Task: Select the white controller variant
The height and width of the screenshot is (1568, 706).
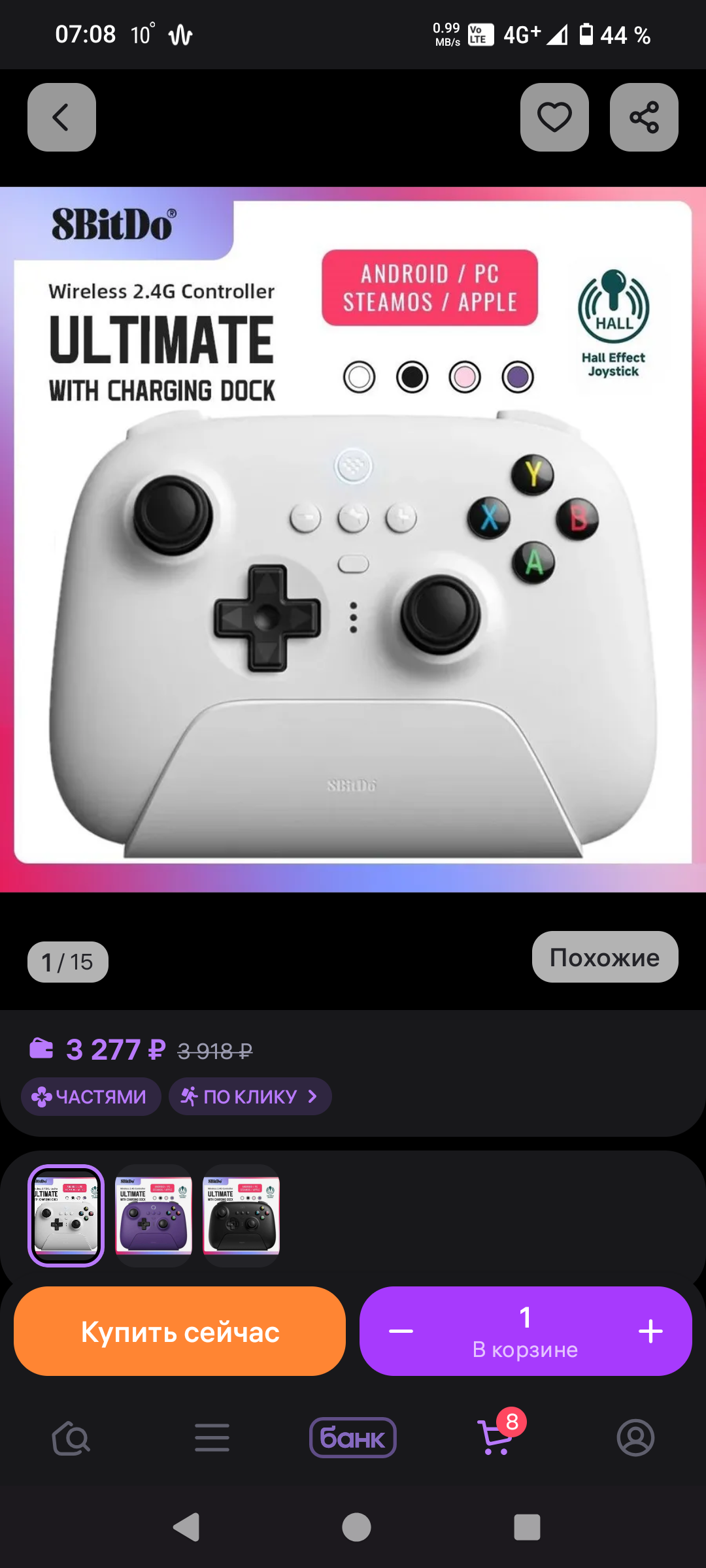Action: 66,1216
